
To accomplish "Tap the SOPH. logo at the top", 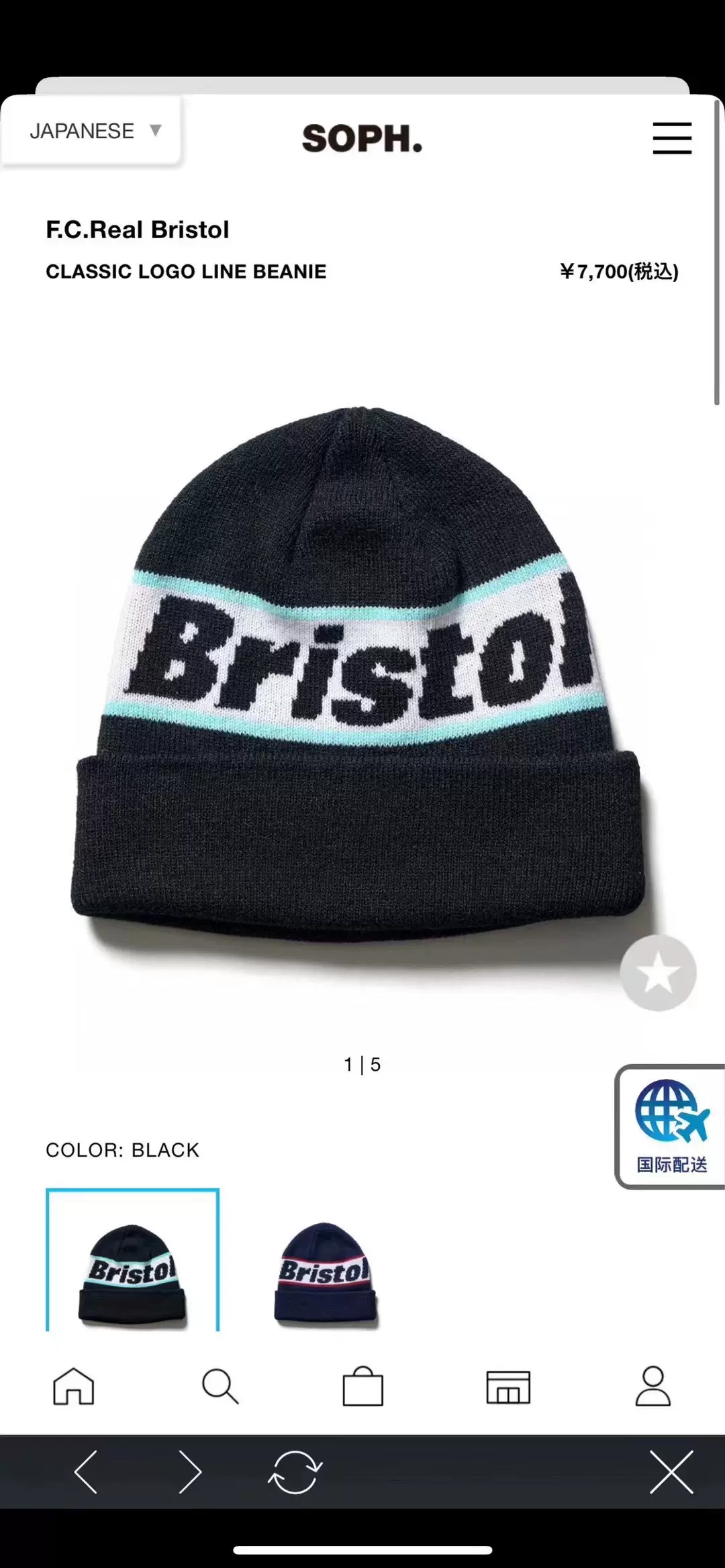I will 362,138.
